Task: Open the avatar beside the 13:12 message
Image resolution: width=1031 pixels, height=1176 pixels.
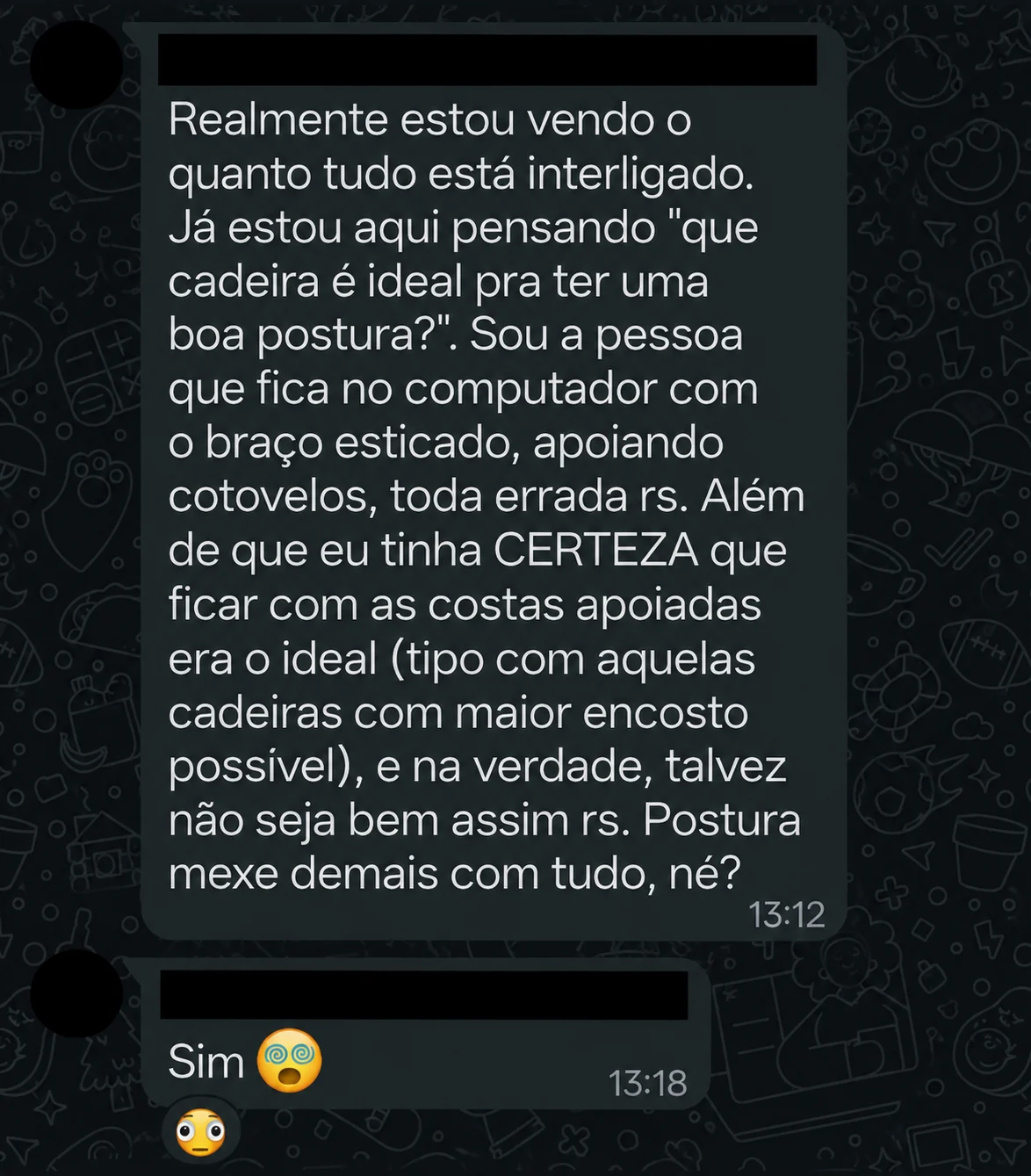Action: (x=76, y=64)
